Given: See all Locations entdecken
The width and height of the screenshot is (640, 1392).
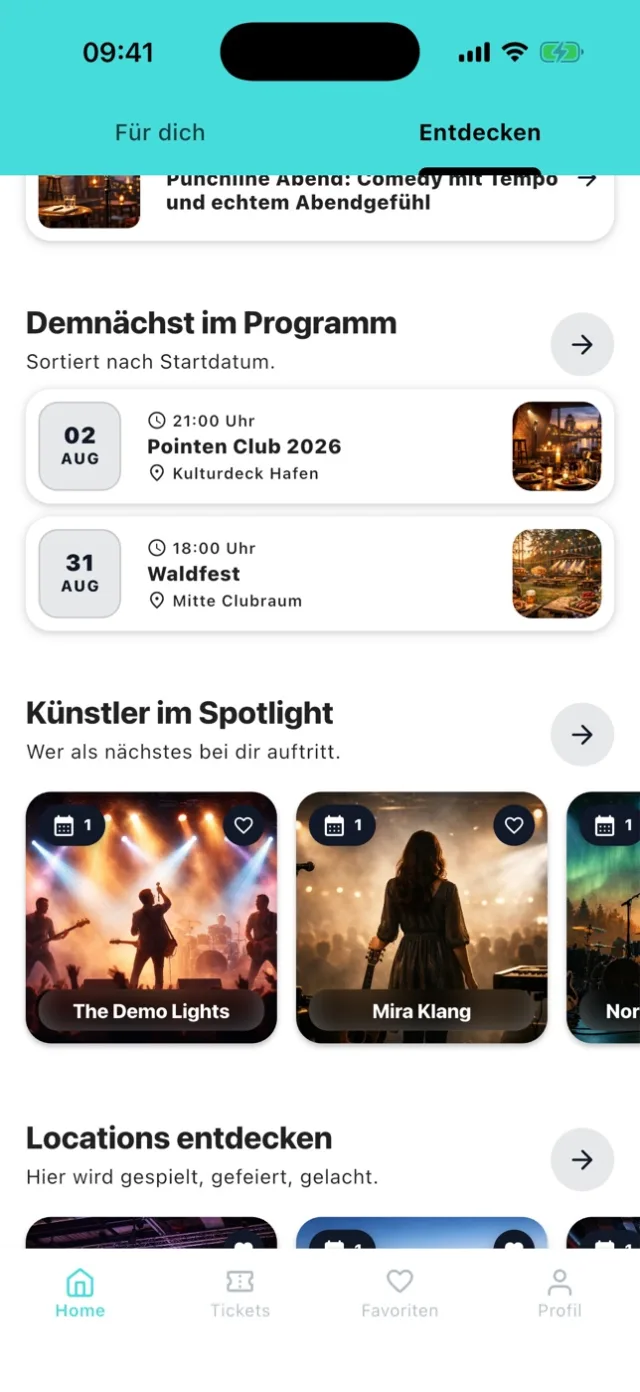Looking at the screenshot, I should coord(582,1159).
